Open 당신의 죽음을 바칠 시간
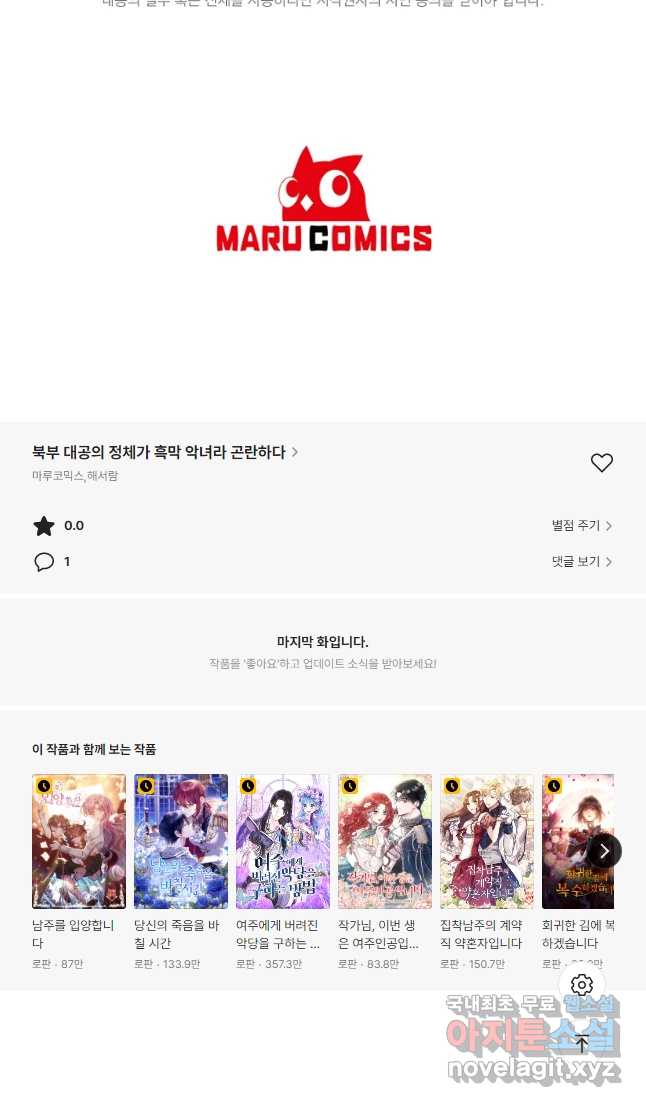The width and height of the screenshot is (646, 1107). tap(181, 841)
